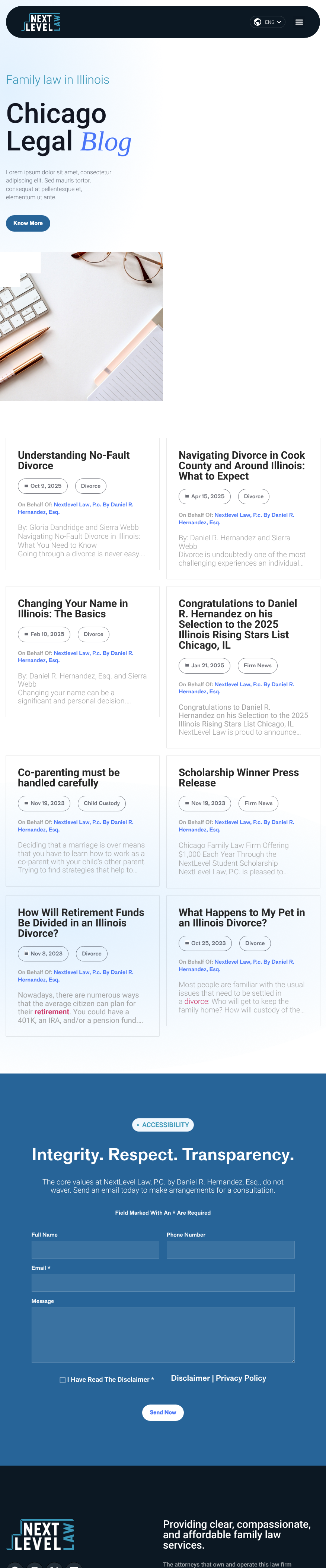
Task: Open the Scholarship Winner Press Release post
Action: coord(239,777)
